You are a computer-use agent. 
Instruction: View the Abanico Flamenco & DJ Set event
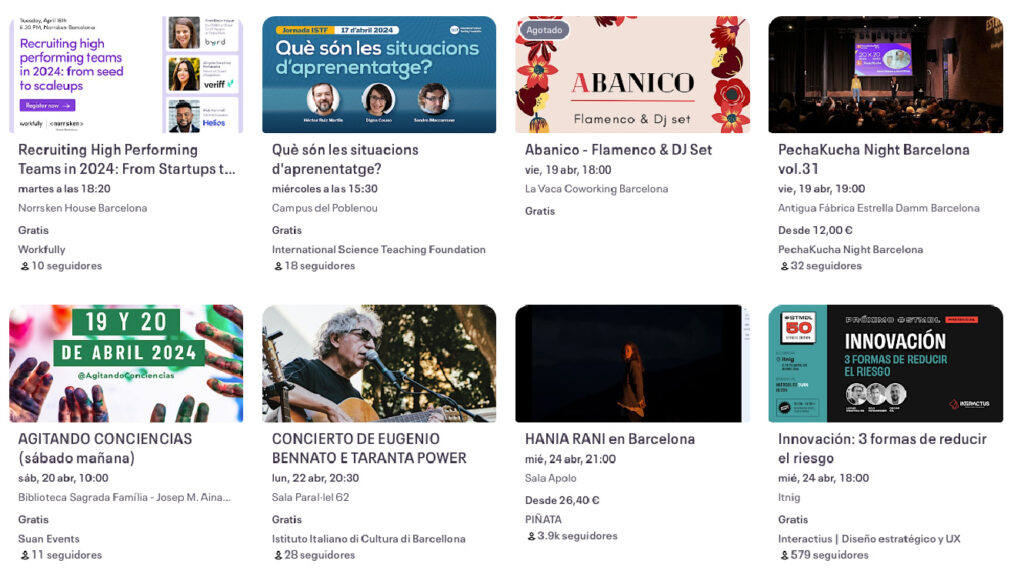click(618, 150)
